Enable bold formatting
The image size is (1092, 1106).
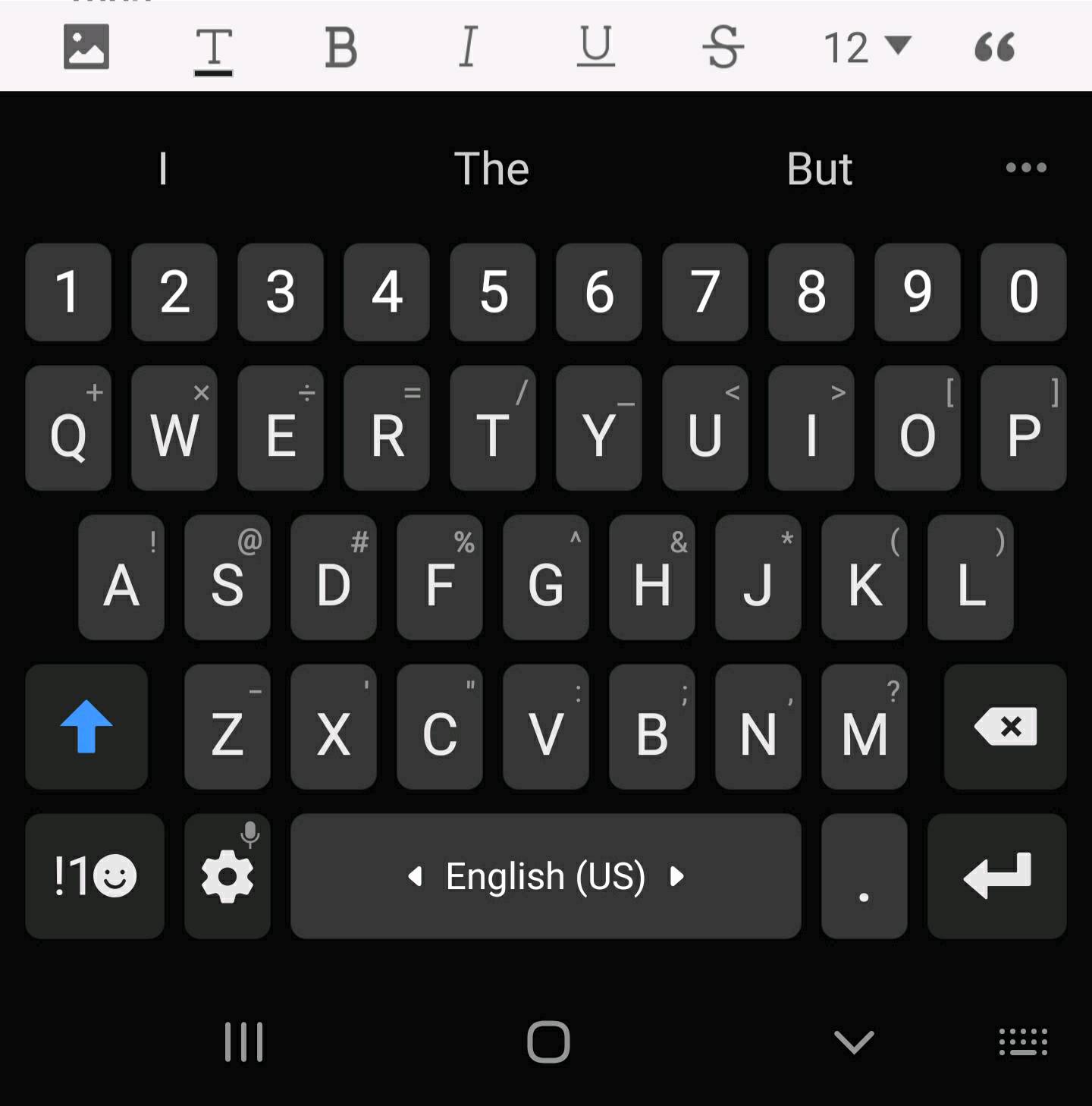[x=340, y=48]
